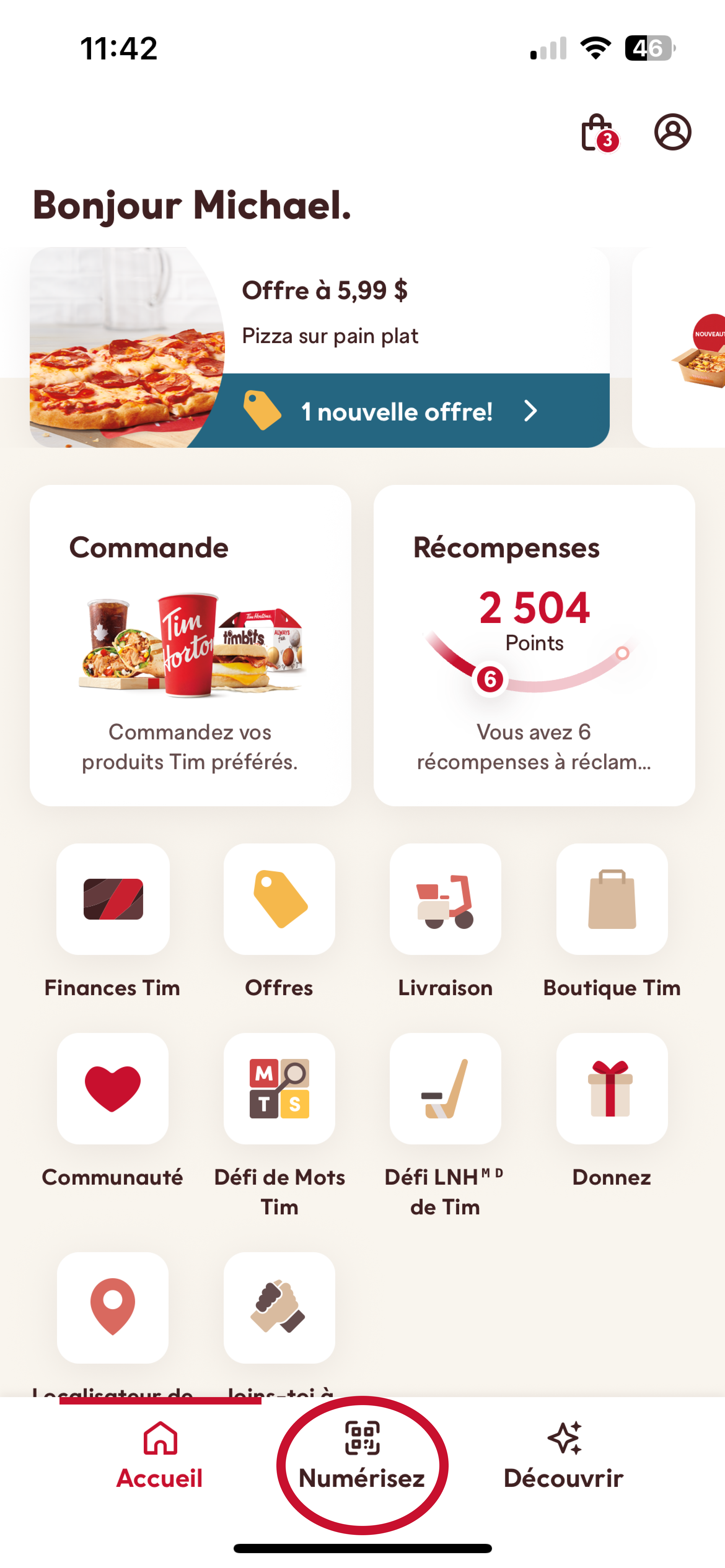This screenshot has height=1568, width=725.
Task: Open the shopping bag with 3 items
Action: click(598, 133)
